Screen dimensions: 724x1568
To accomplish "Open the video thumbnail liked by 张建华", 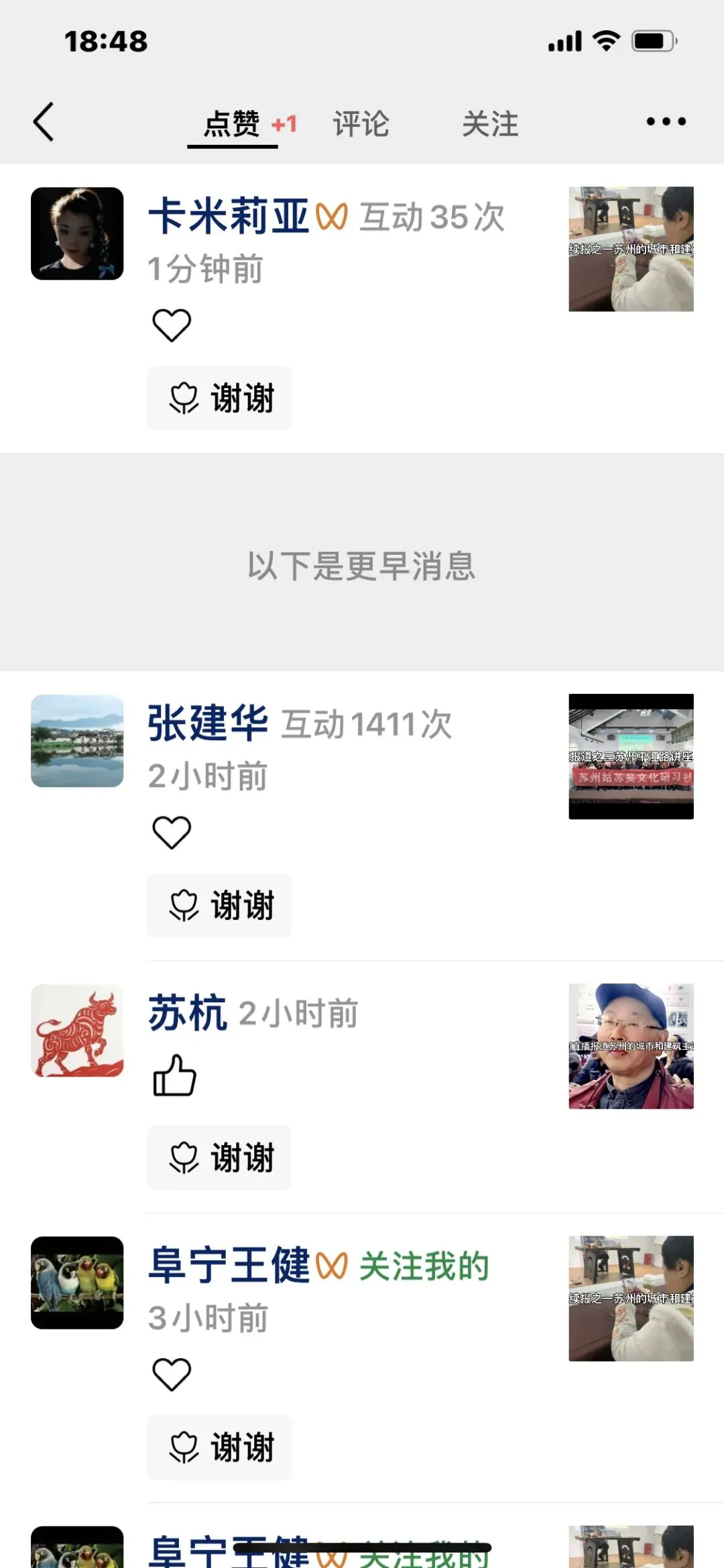I will (x=631, y=756).
